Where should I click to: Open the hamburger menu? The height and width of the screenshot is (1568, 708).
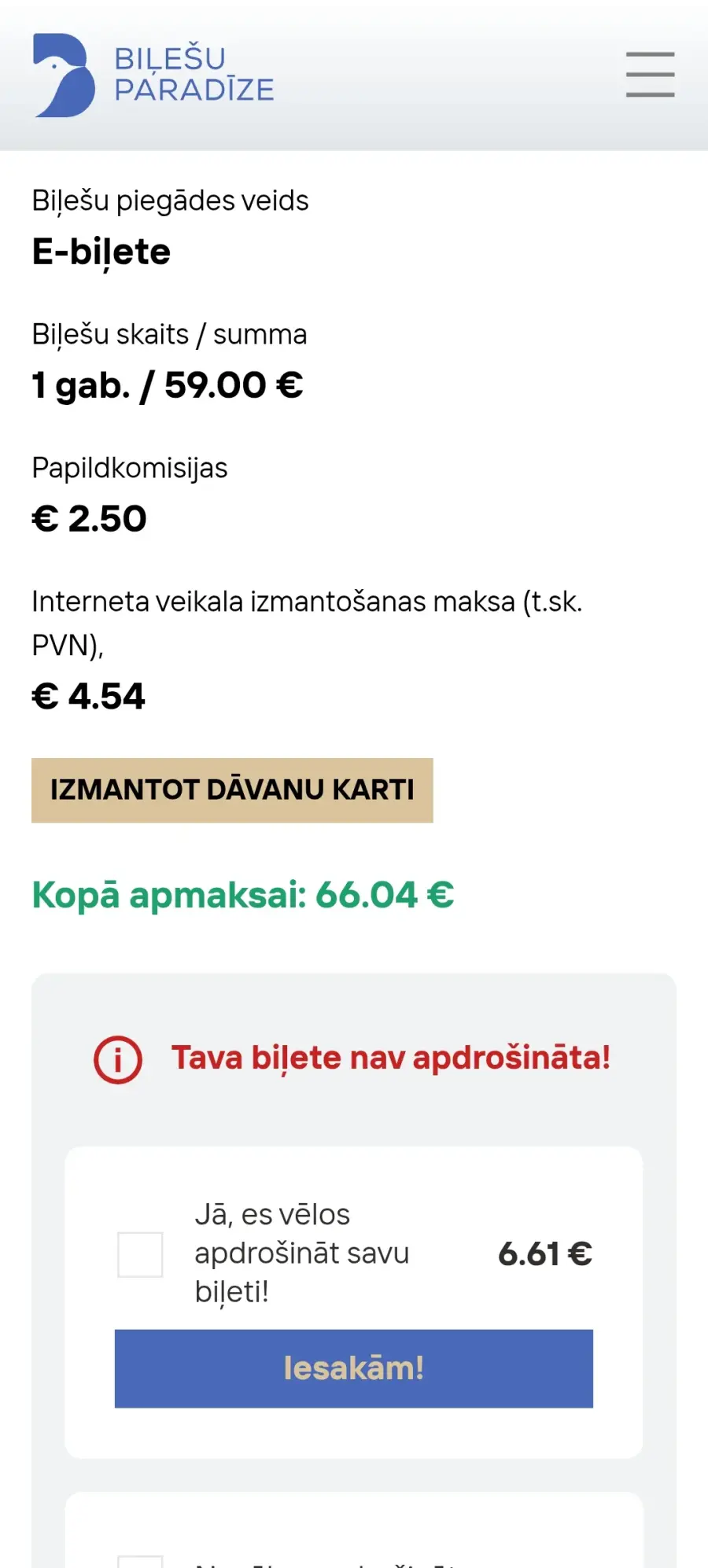click(651, 75)
